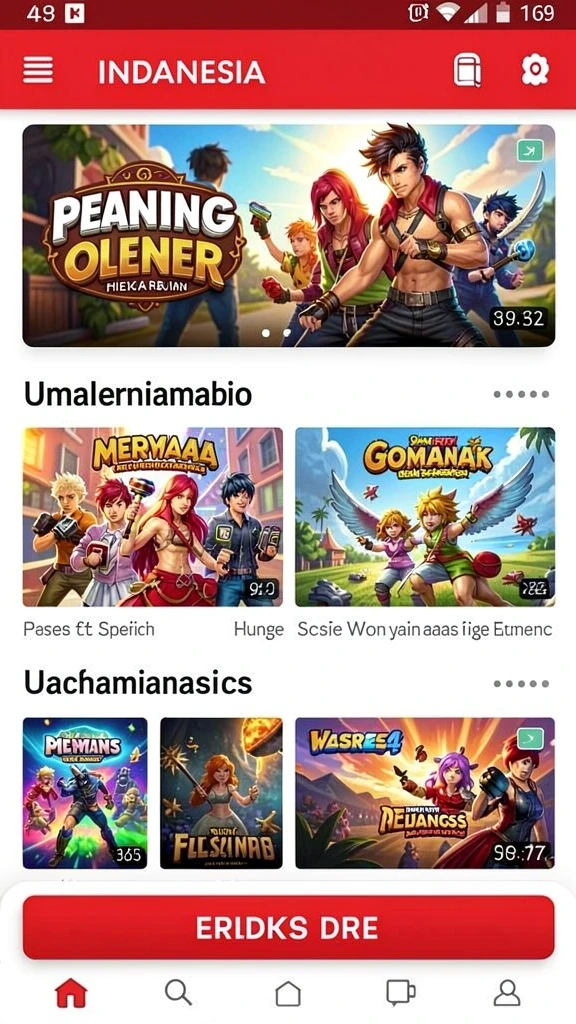Open the Flslinab game tile
Image resolution: width=576 pixels, height=1024 pixels.
[221, 793]
